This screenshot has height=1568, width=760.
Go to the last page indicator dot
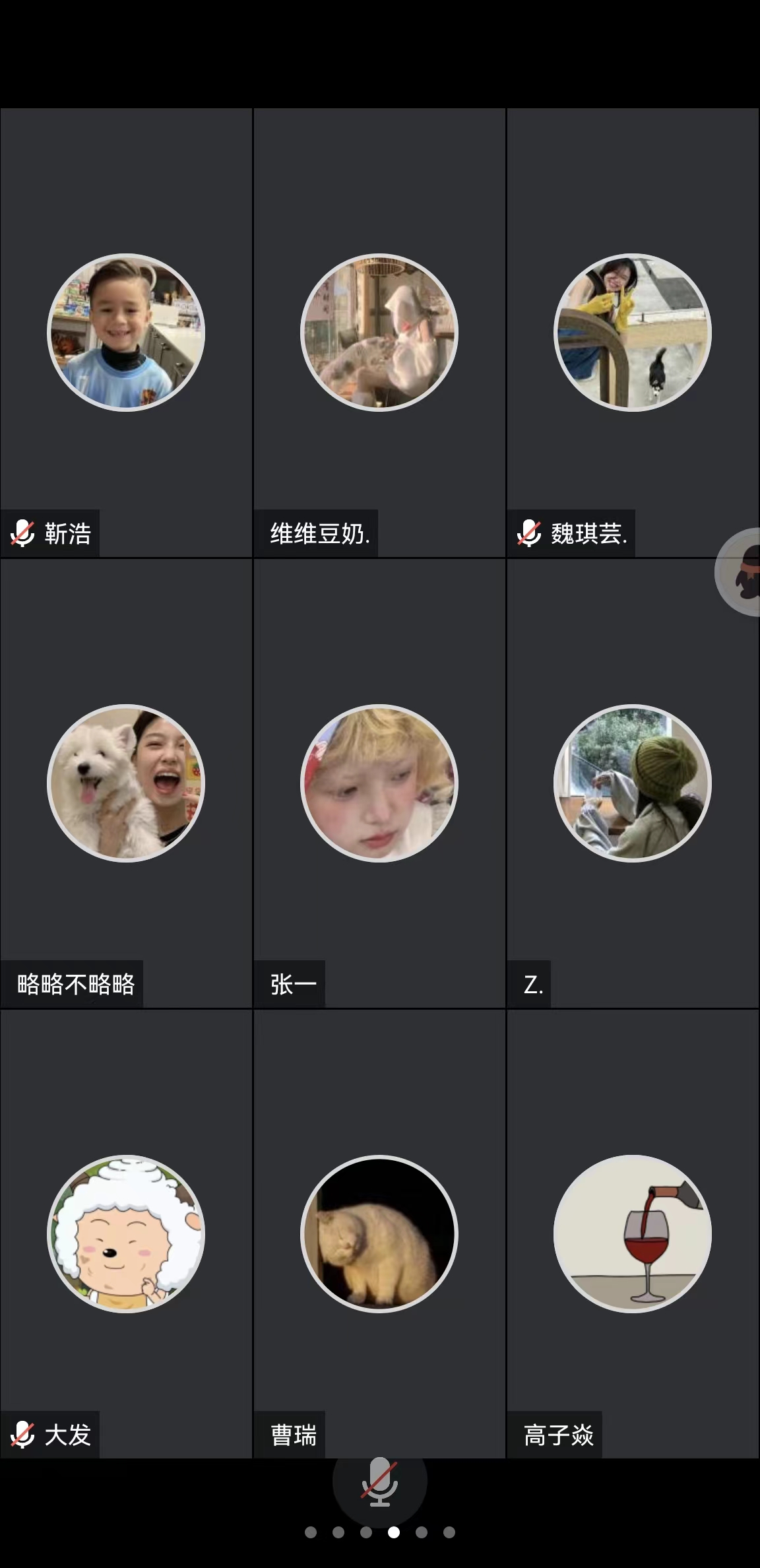point(449,1532)
